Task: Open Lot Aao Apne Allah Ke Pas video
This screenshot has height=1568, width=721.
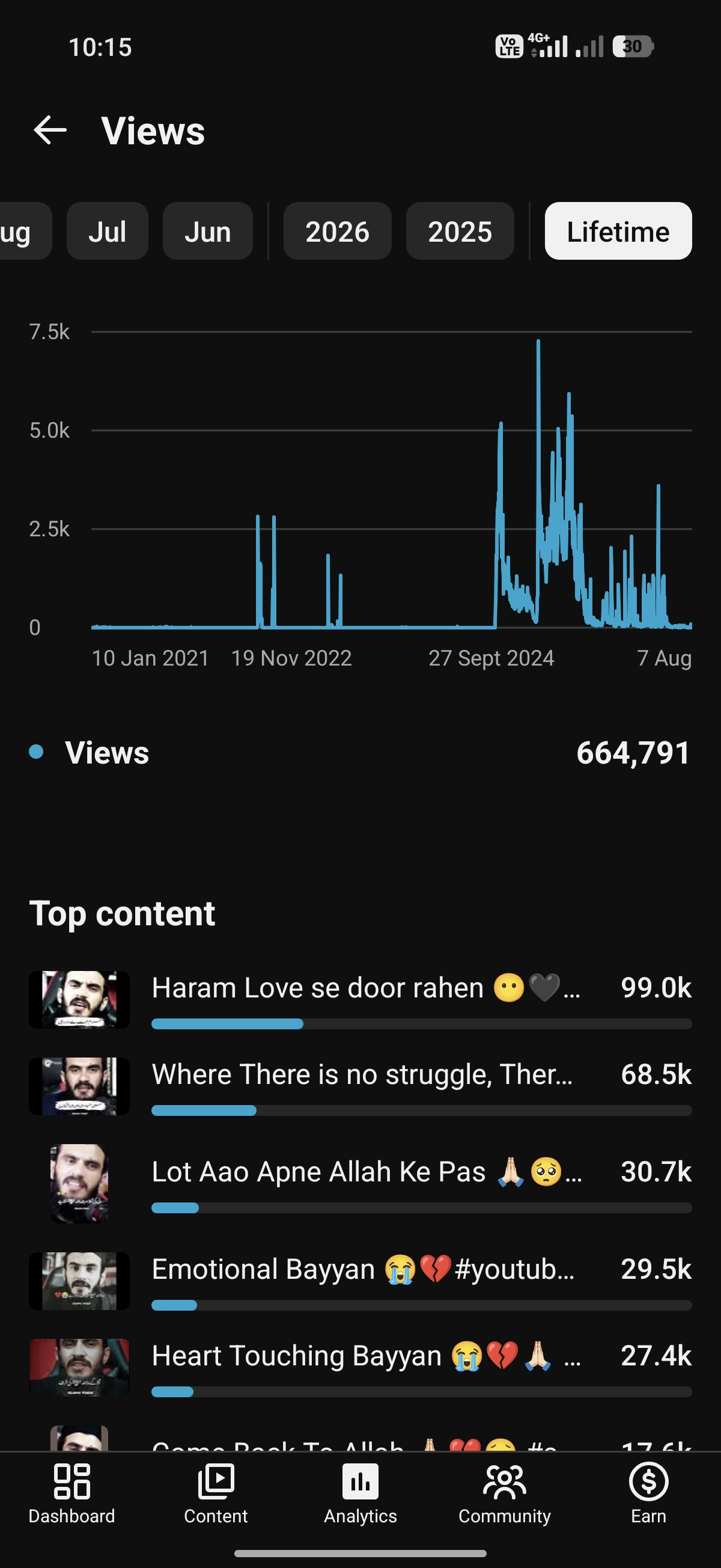Action: [x=360, y=1183]
